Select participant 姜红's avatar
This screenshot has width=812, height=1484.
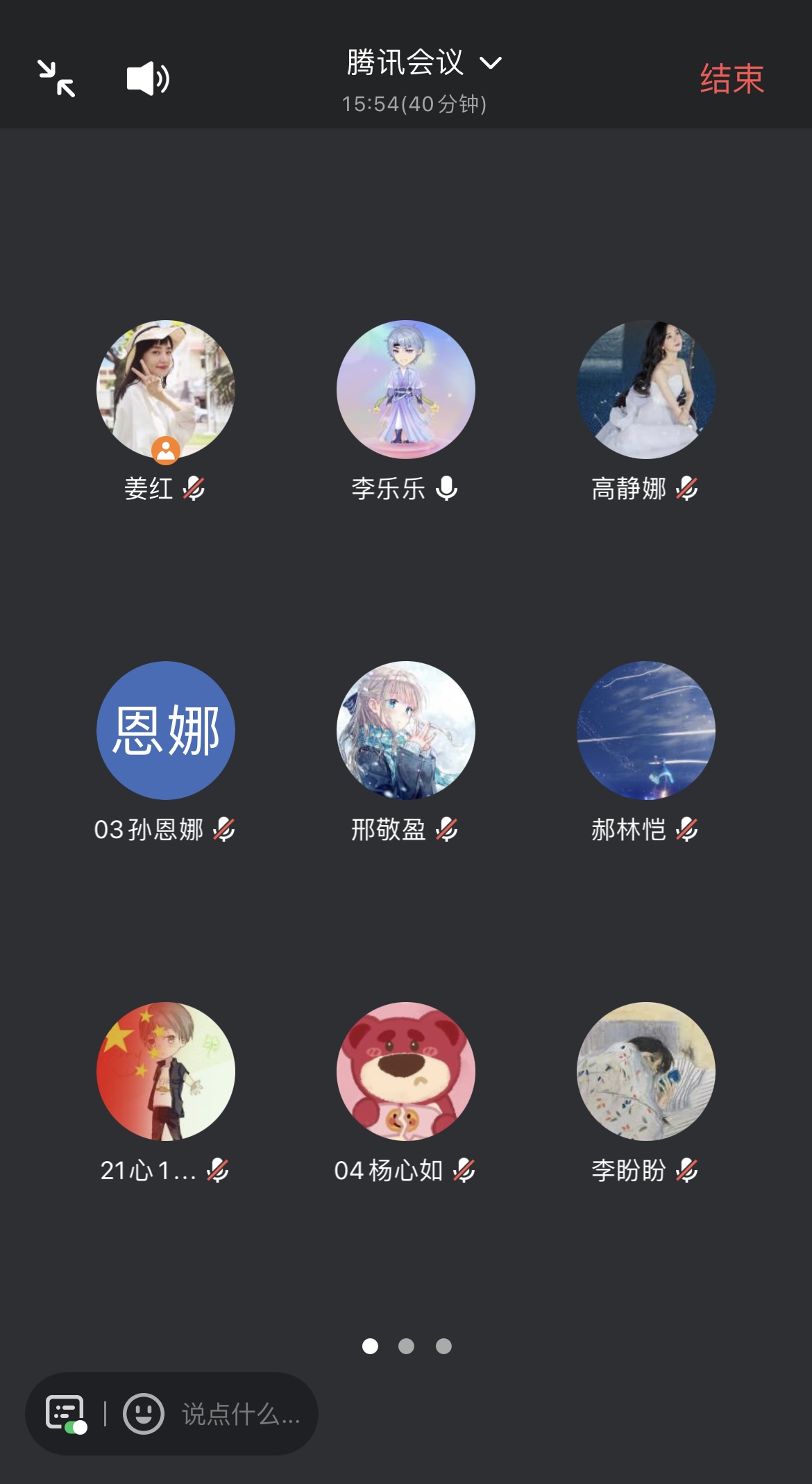pos(166,389)
